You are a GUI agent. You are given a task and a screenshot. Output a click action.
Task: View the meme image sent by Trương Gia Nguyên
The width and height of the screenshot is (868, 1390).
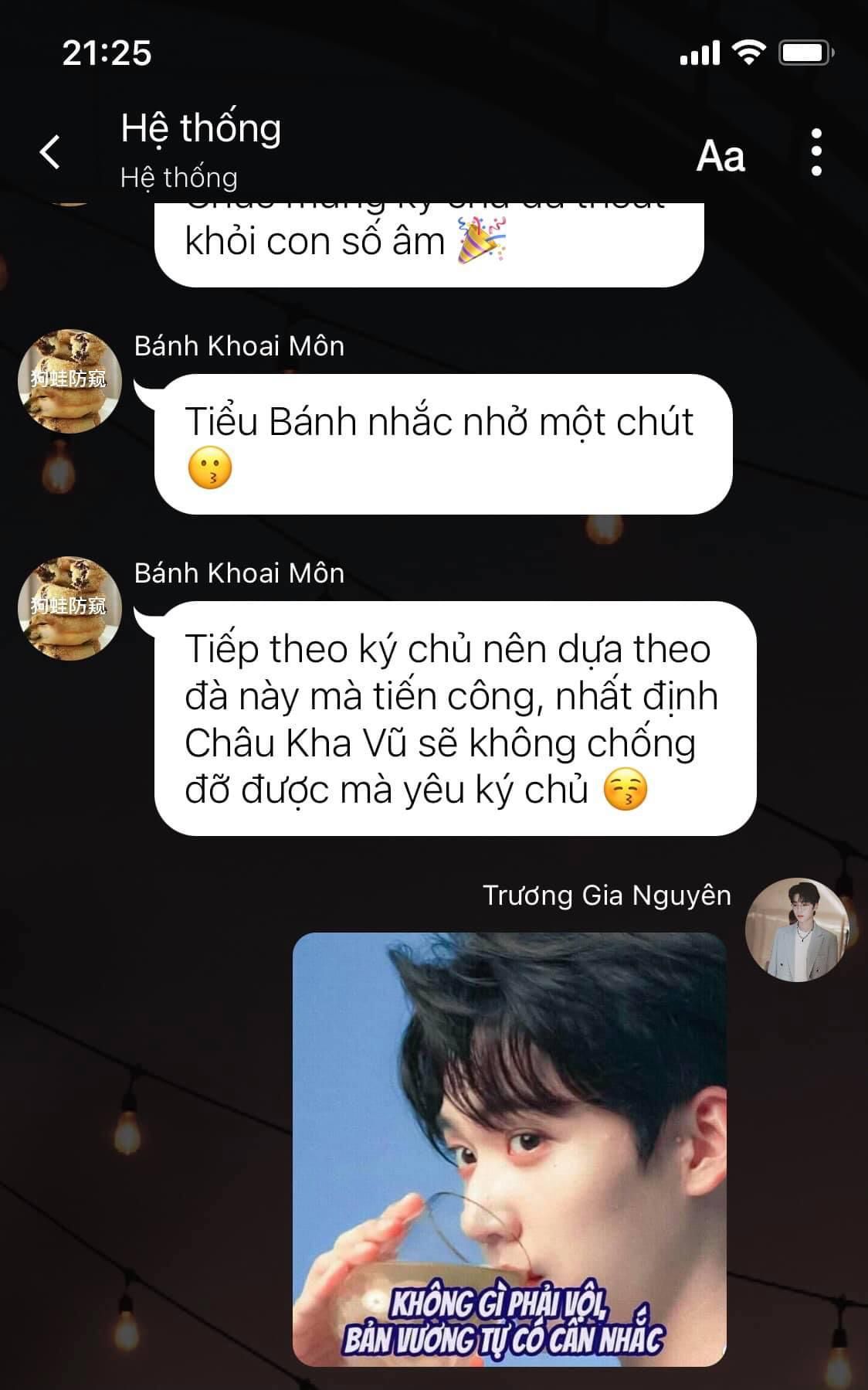tap(510, 1149)
